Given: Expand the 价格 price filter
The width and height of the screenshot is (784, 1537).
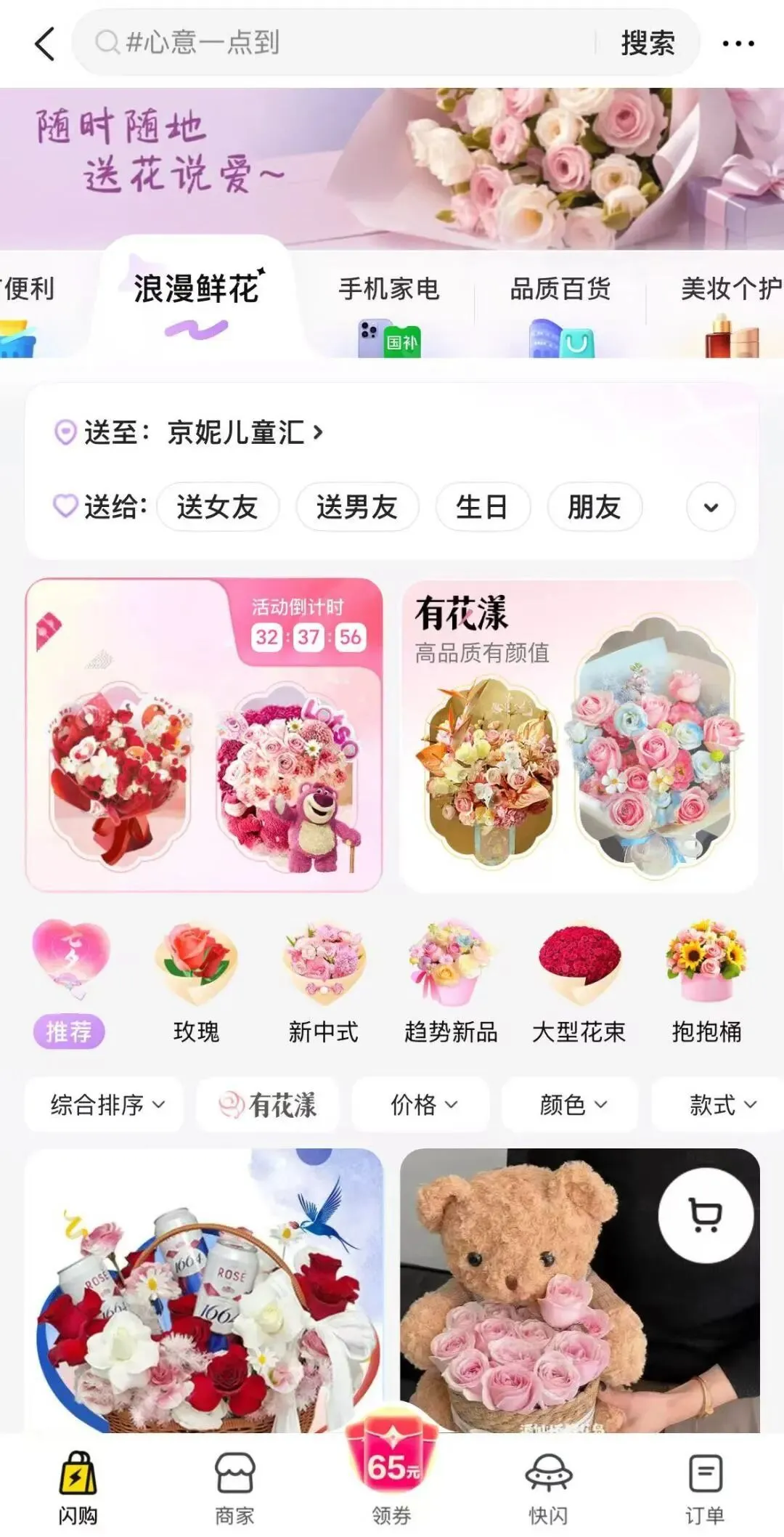Looking at the screenshot, I should tap(422, 1104).
